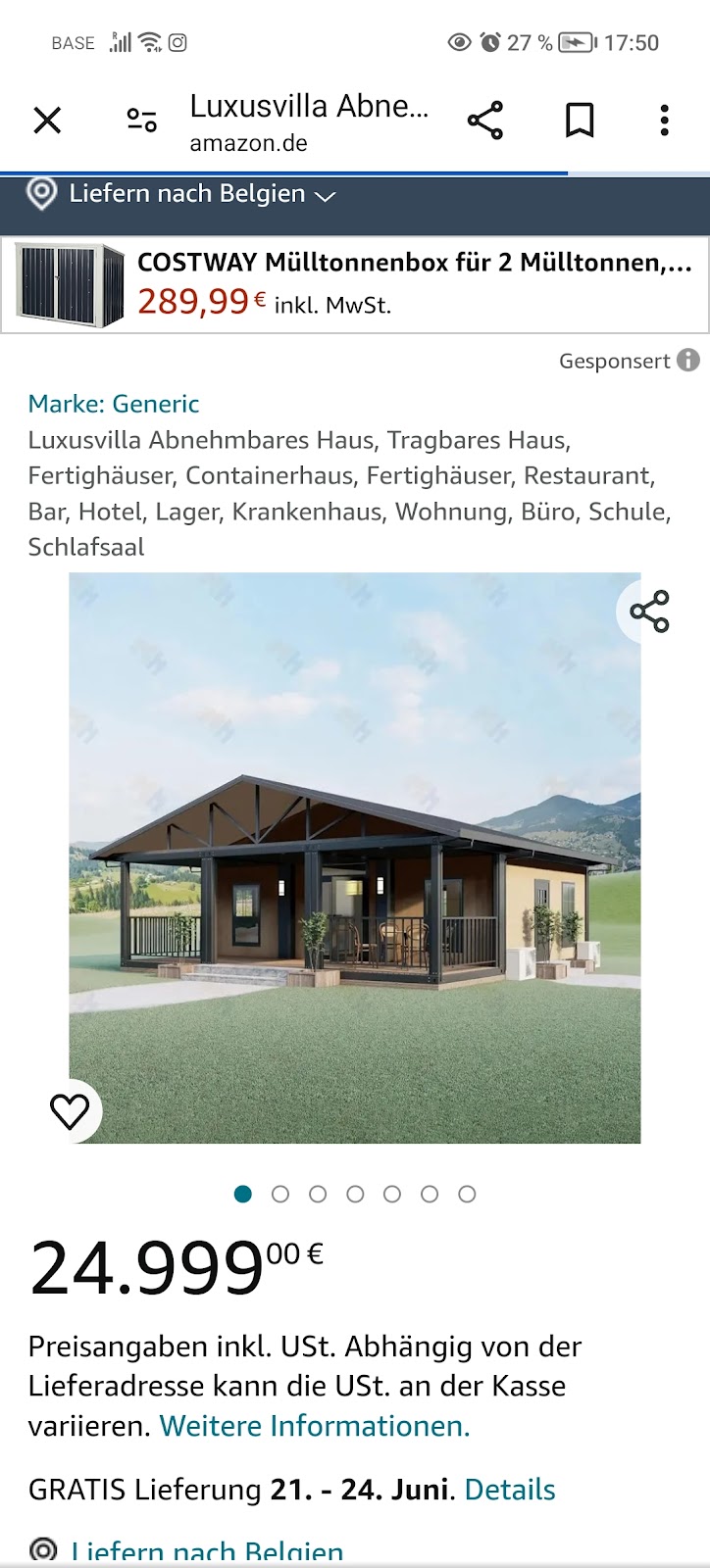Share the product via image share icon
This screenshot has height=1568, width=710.
coord(649,612)
